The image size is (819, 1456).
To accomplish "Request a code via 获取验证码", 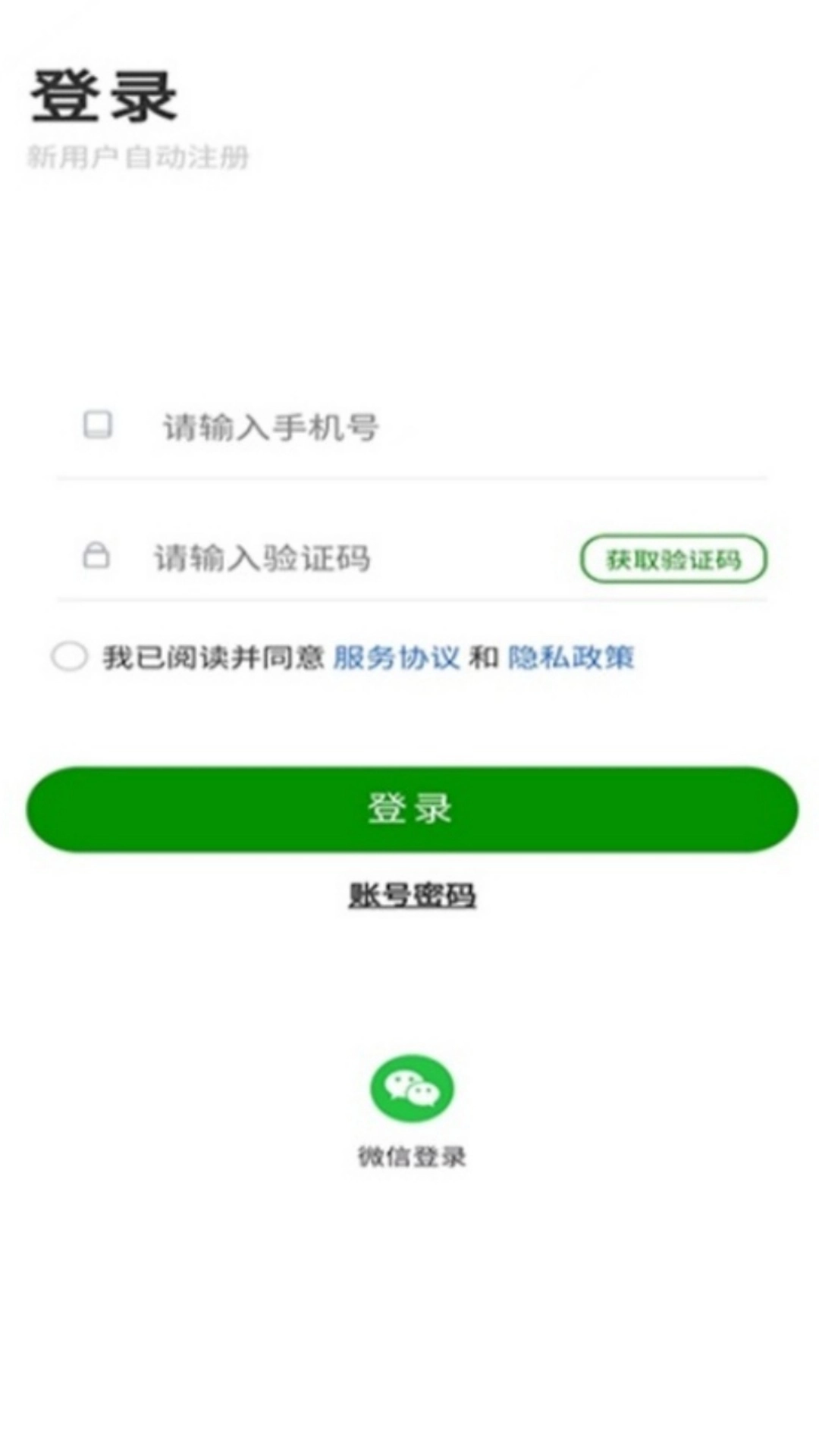I will 673,559.
